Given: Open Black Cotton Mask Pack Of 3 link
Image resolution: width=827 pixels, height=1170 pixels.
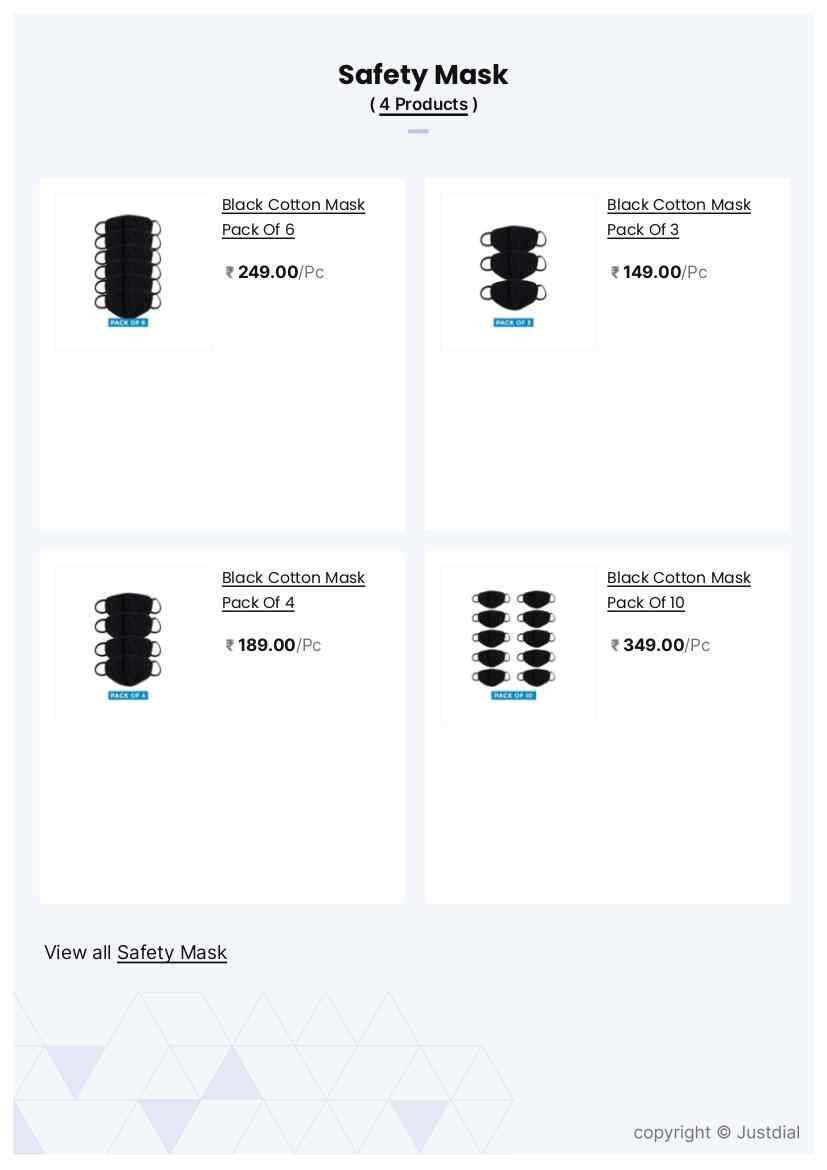Looking at the screenshot, I should click(x=678, y=216).
